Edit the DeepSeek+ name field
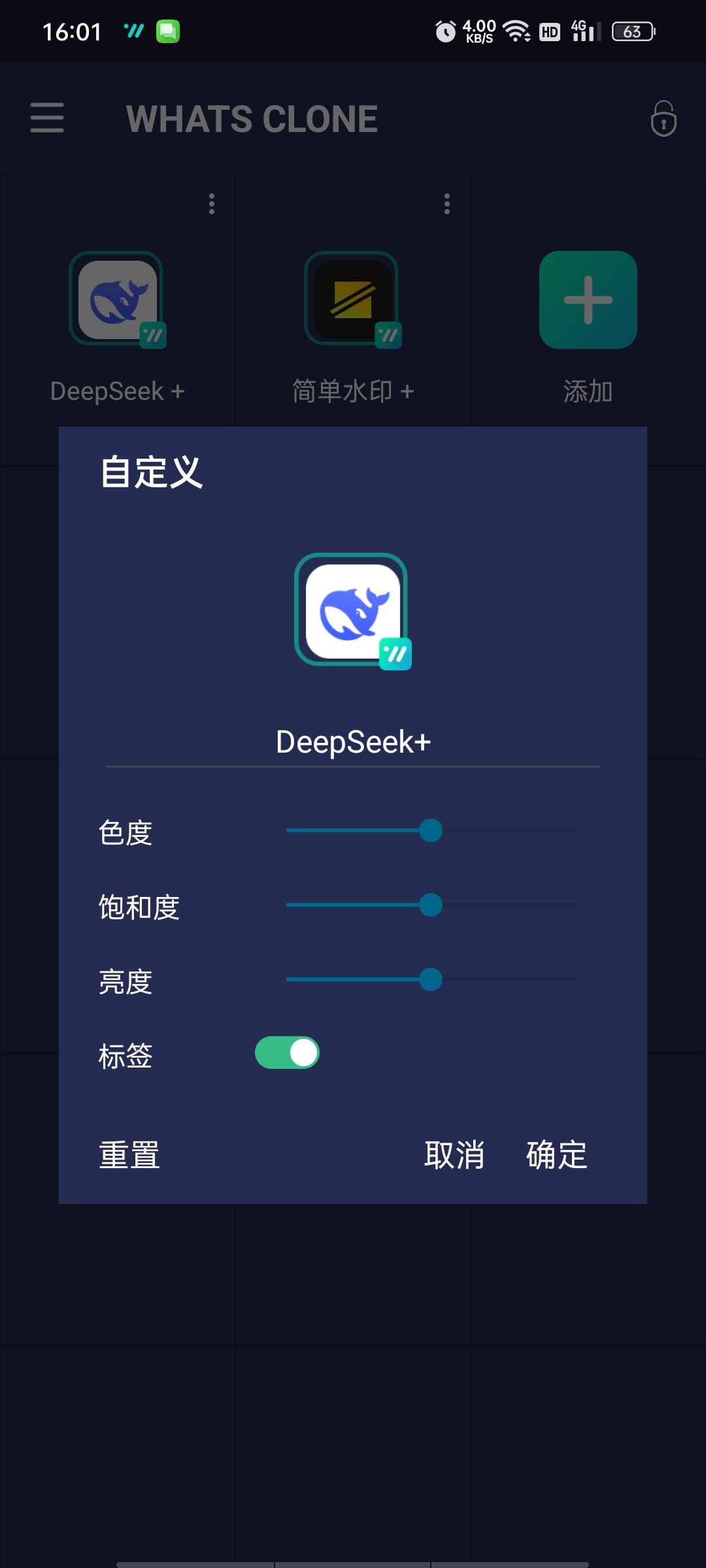The image size is (706, 1568). pos(353,743)
